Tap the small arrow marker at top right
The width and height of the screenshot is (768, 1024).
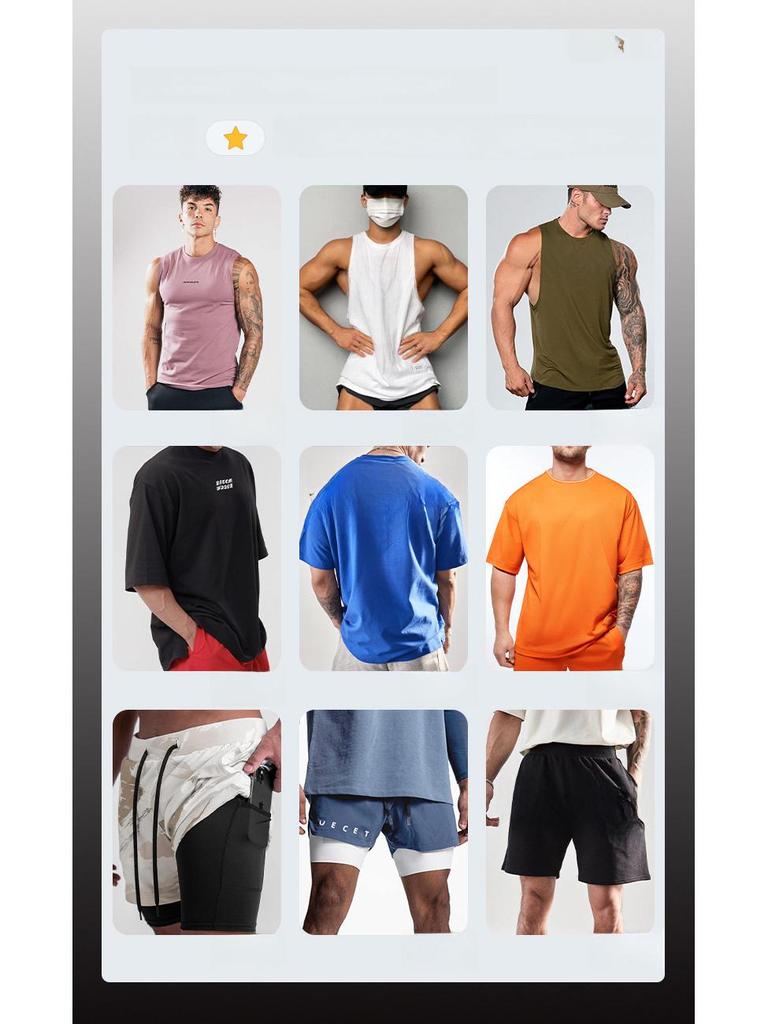pyautogui.click(x=618, y=42)
